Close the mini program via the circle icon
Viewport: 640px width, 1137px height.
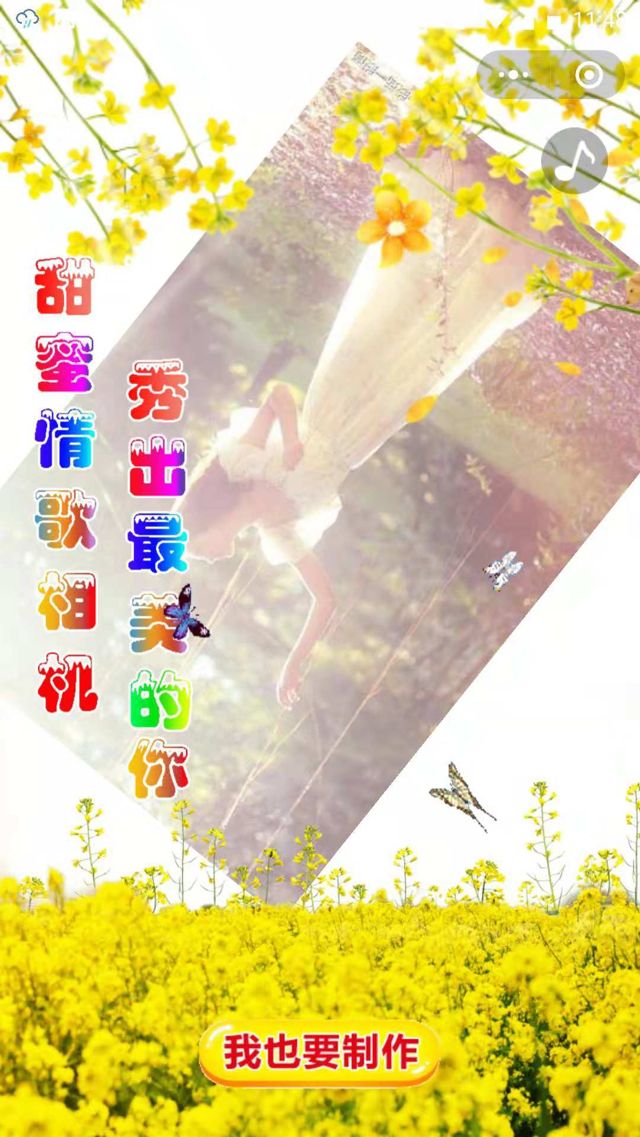[589, 74]
